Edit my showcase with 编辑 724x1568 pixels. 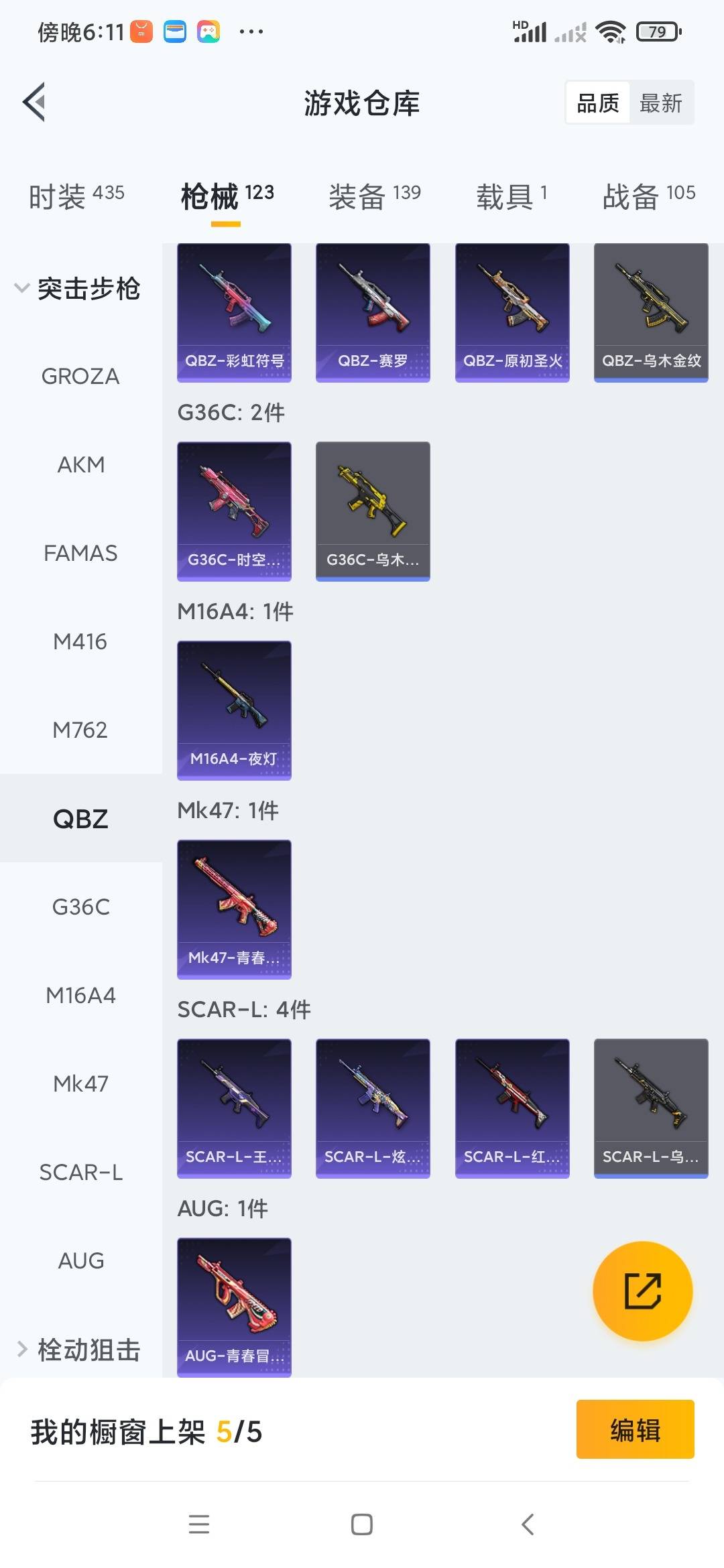(x=635, y=1429)
